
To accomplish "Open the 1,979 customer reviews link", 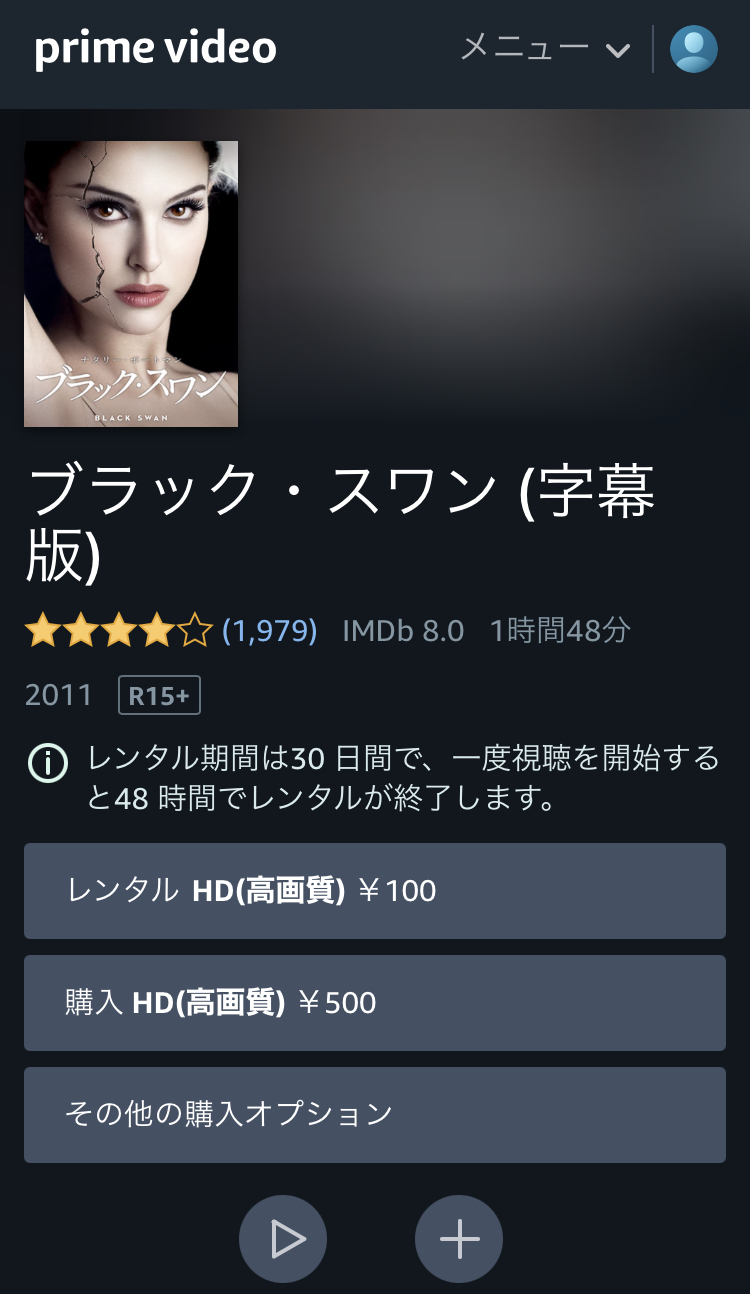I will pos(270,631).
